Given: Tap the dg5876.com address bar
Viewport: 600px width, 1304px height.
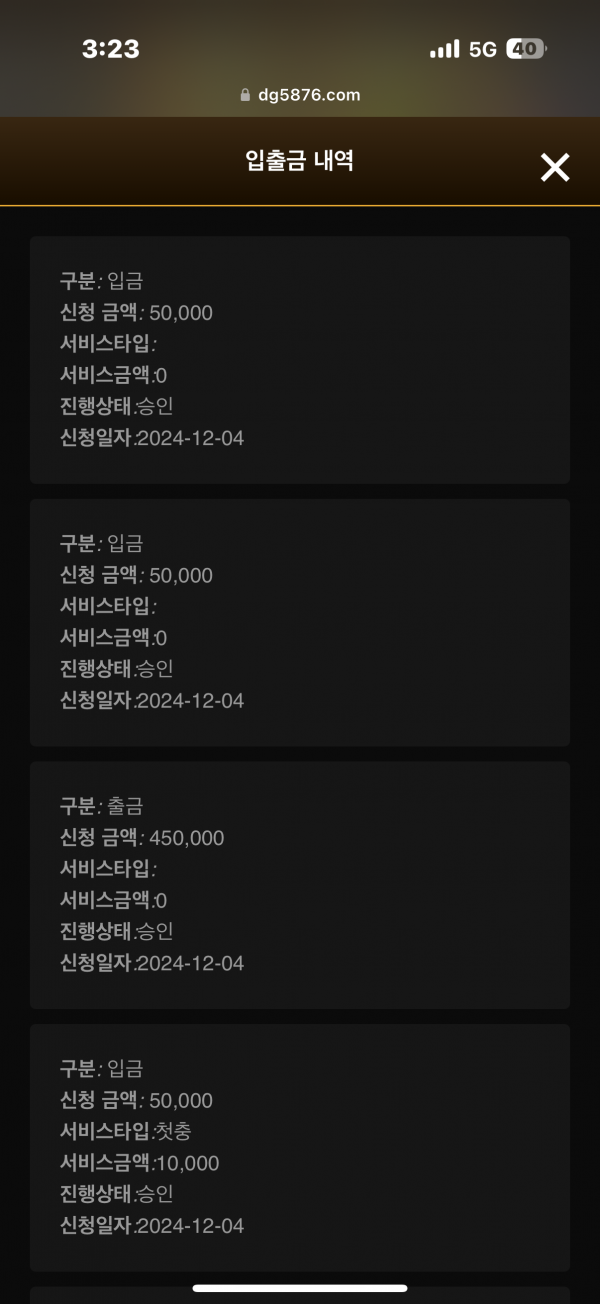Looking at the screenshot, I should pyautogui.click(x=300, y=96).
